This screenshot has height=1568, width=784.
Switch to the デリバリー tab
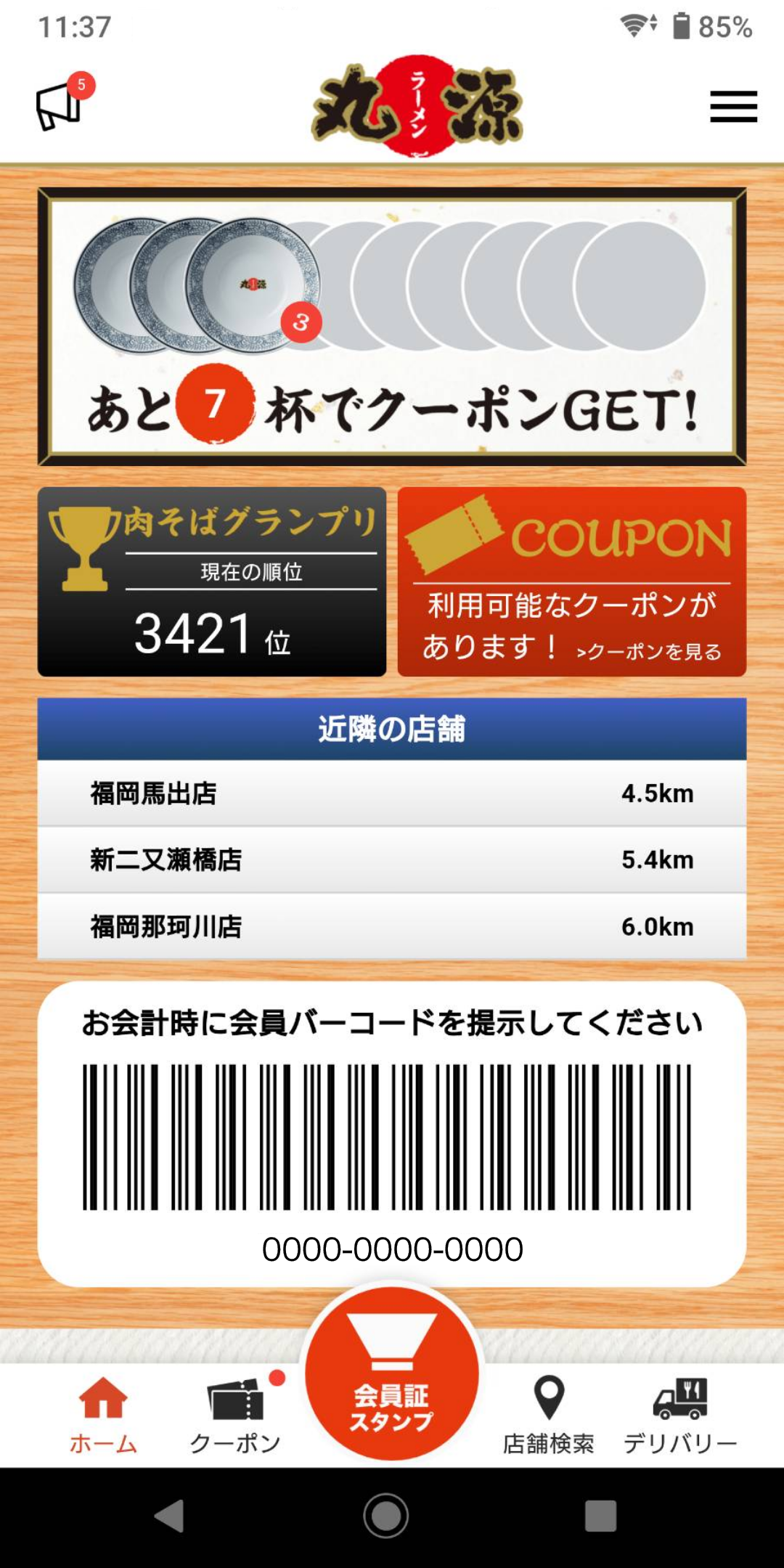pos(680,1416)
